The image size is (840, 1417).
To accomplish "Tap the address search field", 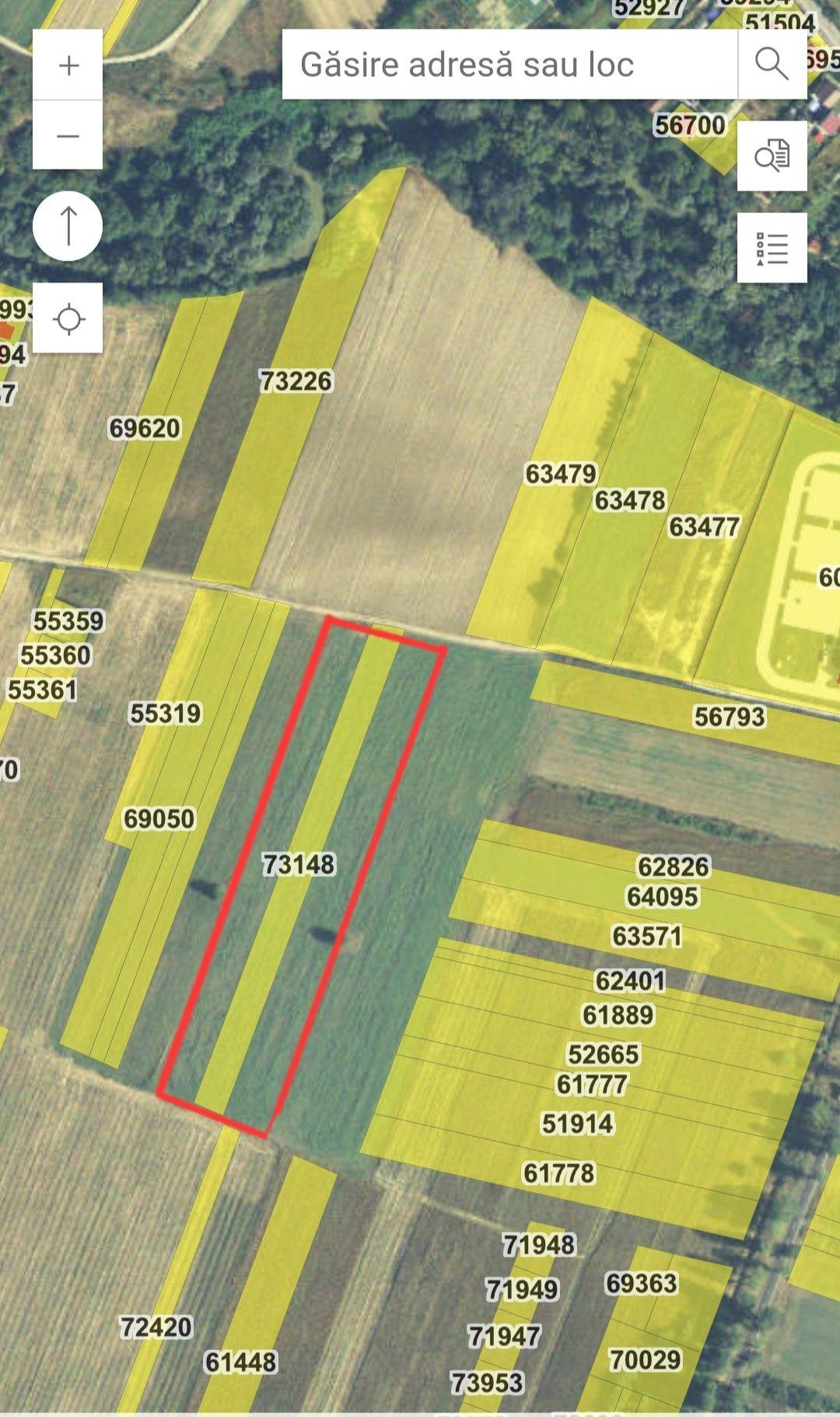I will (509, 65).
